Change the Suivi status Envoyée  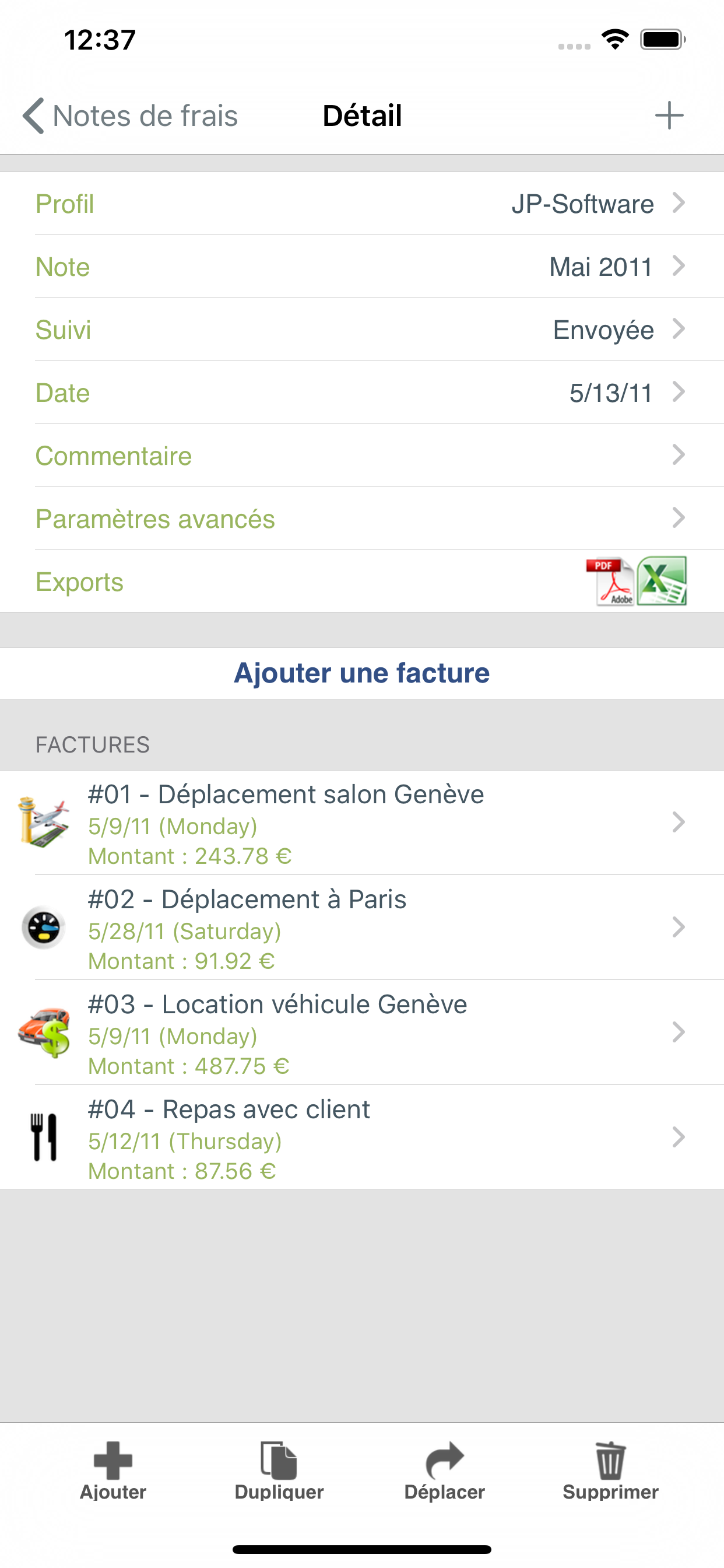362,330
